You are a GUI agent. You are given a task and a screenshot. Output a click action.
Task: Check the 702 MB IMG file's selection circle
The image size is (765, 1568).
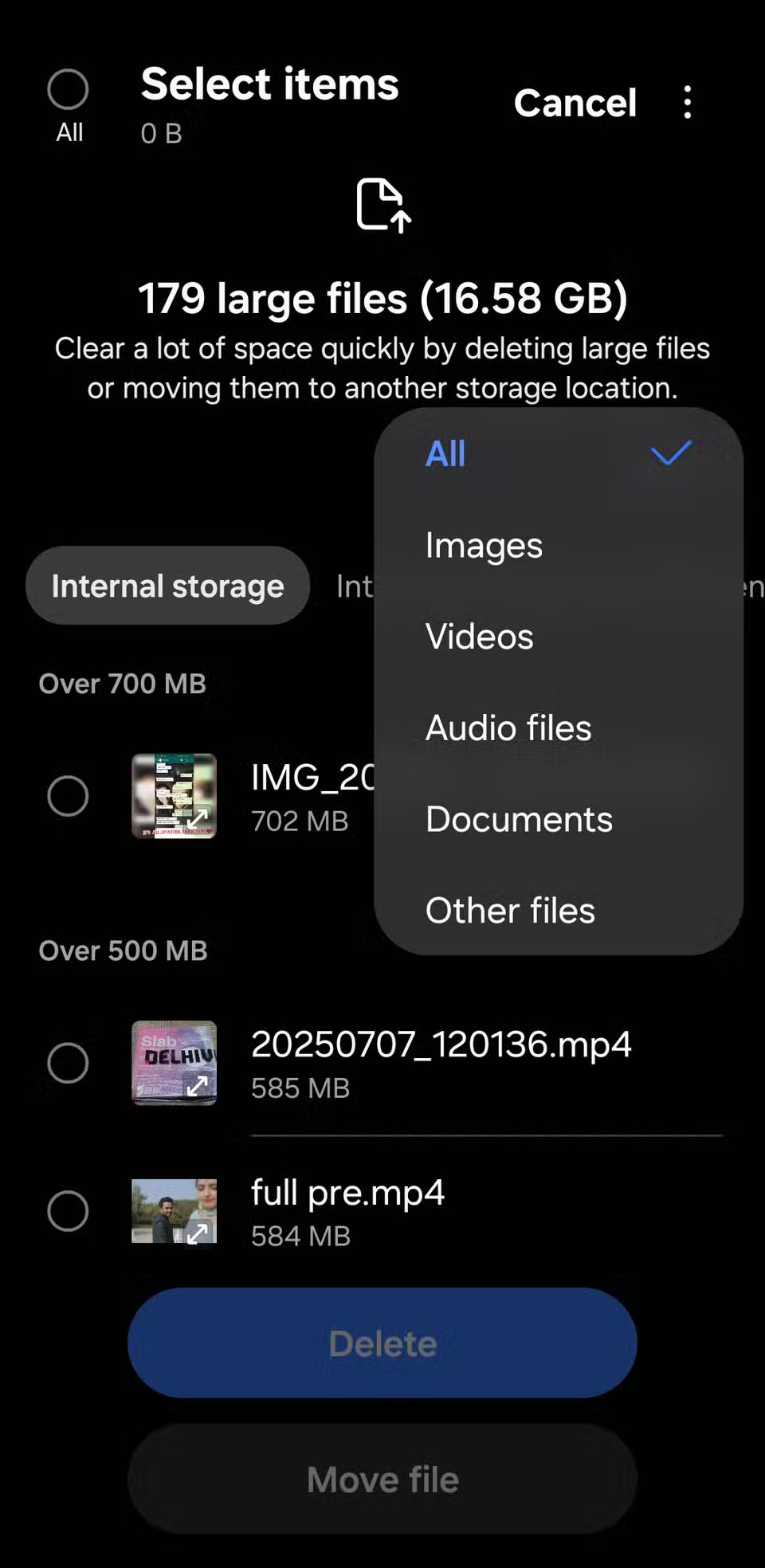pos(69,796)
